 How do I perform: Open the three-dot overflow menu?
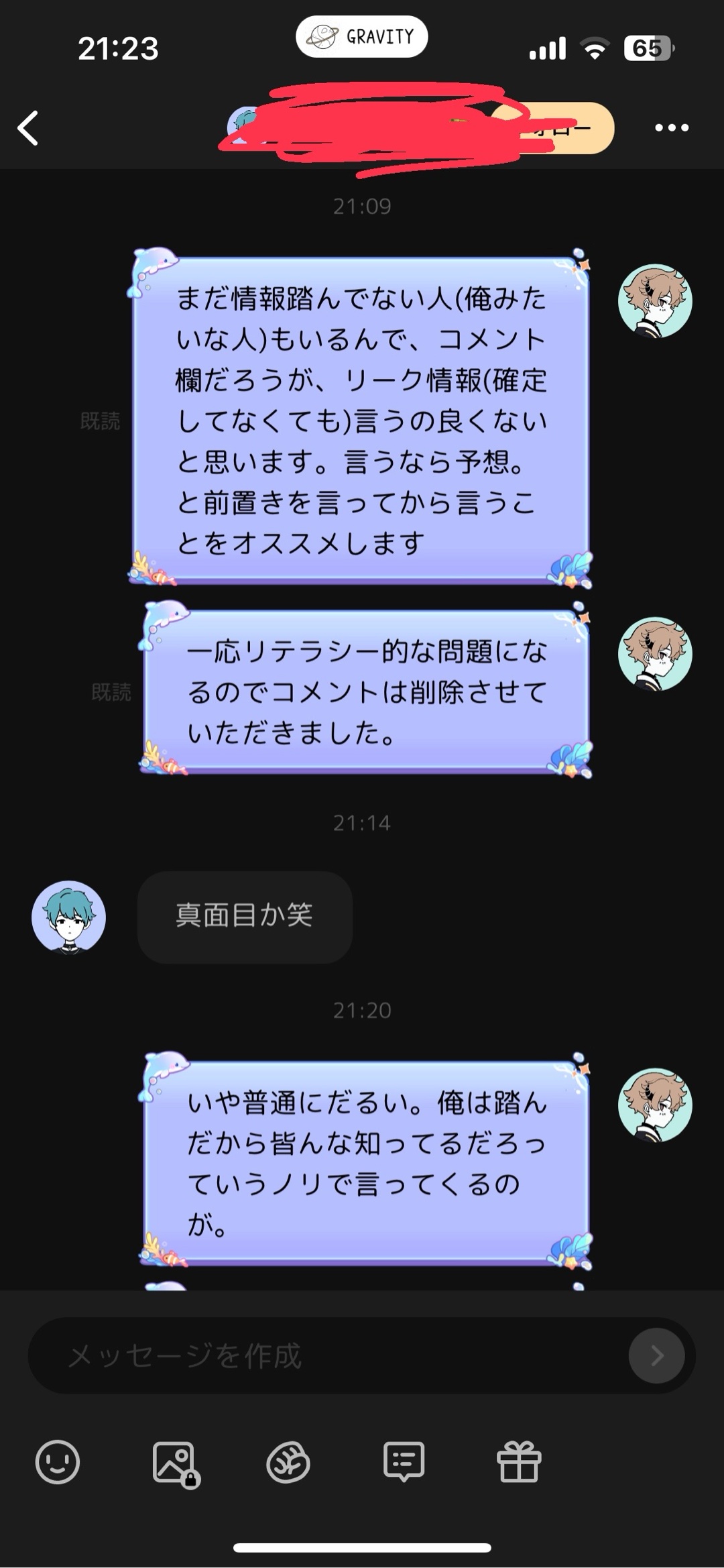click(671, 128)
